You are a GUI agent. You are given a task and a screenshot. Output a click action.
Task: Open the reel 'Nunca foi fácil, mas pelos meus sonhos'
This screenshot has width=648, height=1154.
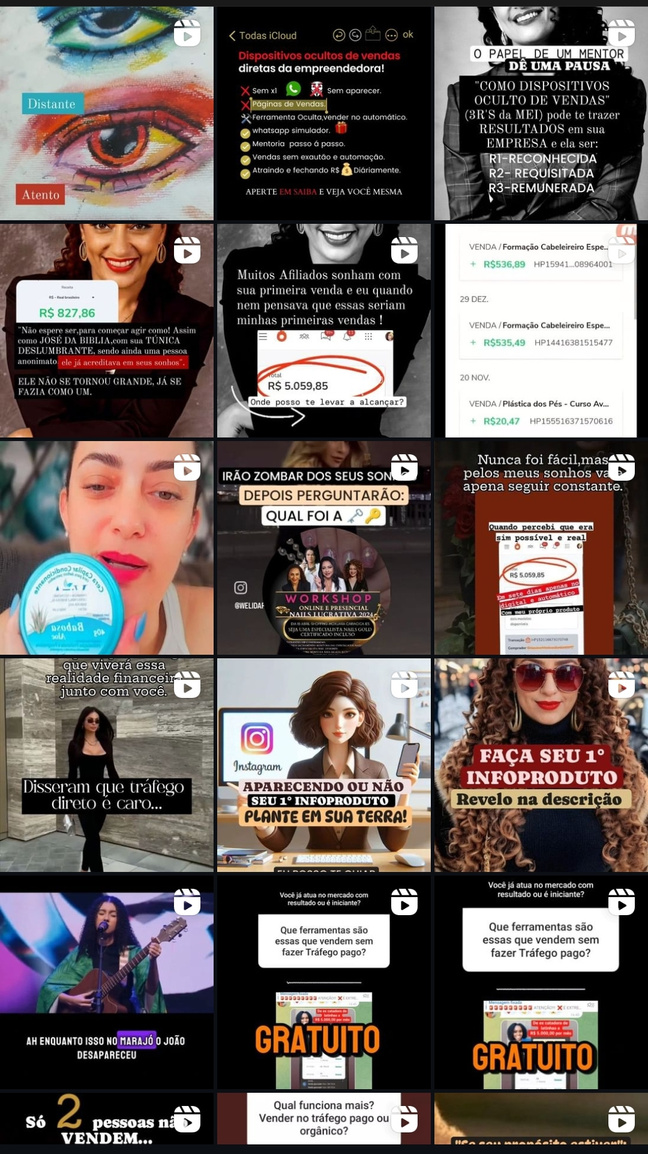click(541, 547)
